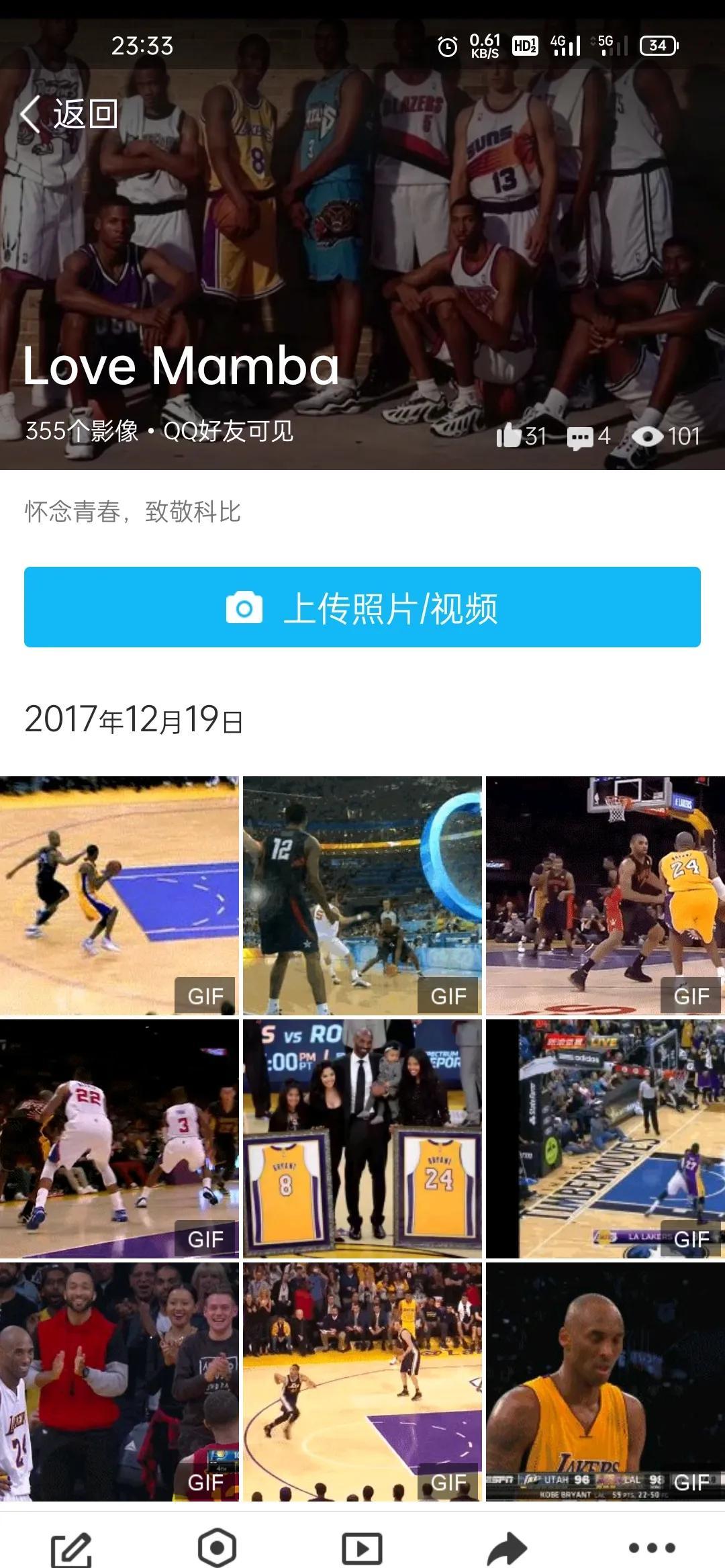Tap the hexagon icon in the bottom toolbar
The image size is (725, 1568).
click(217, 1548)
